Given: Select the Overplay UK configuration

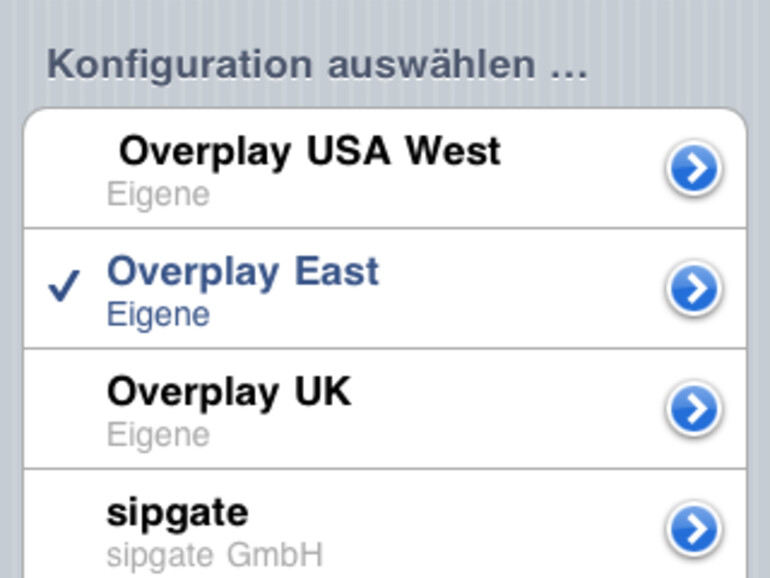Looking at the screenshot, I should [230, 408].
